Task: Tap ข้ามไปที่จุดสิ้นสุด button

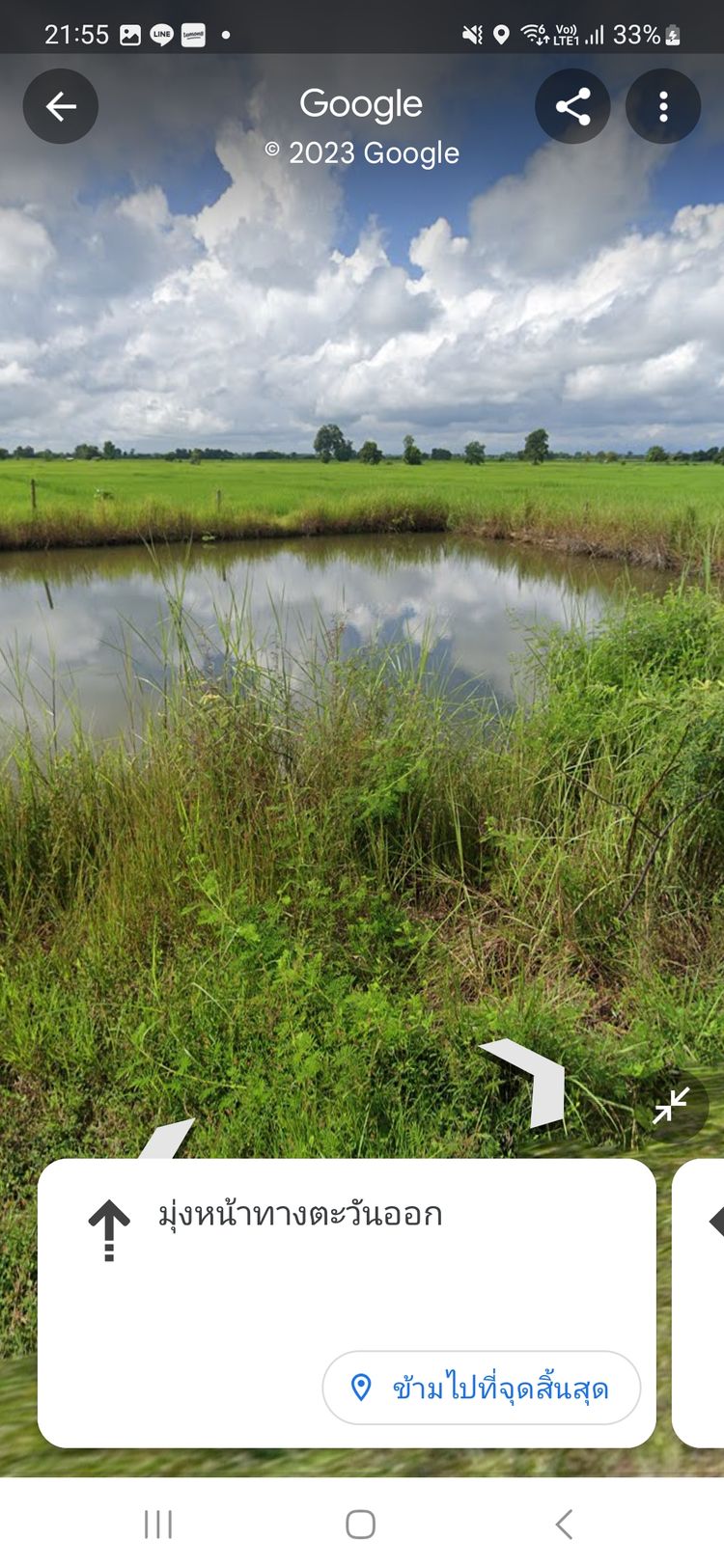Action: 481,1388
